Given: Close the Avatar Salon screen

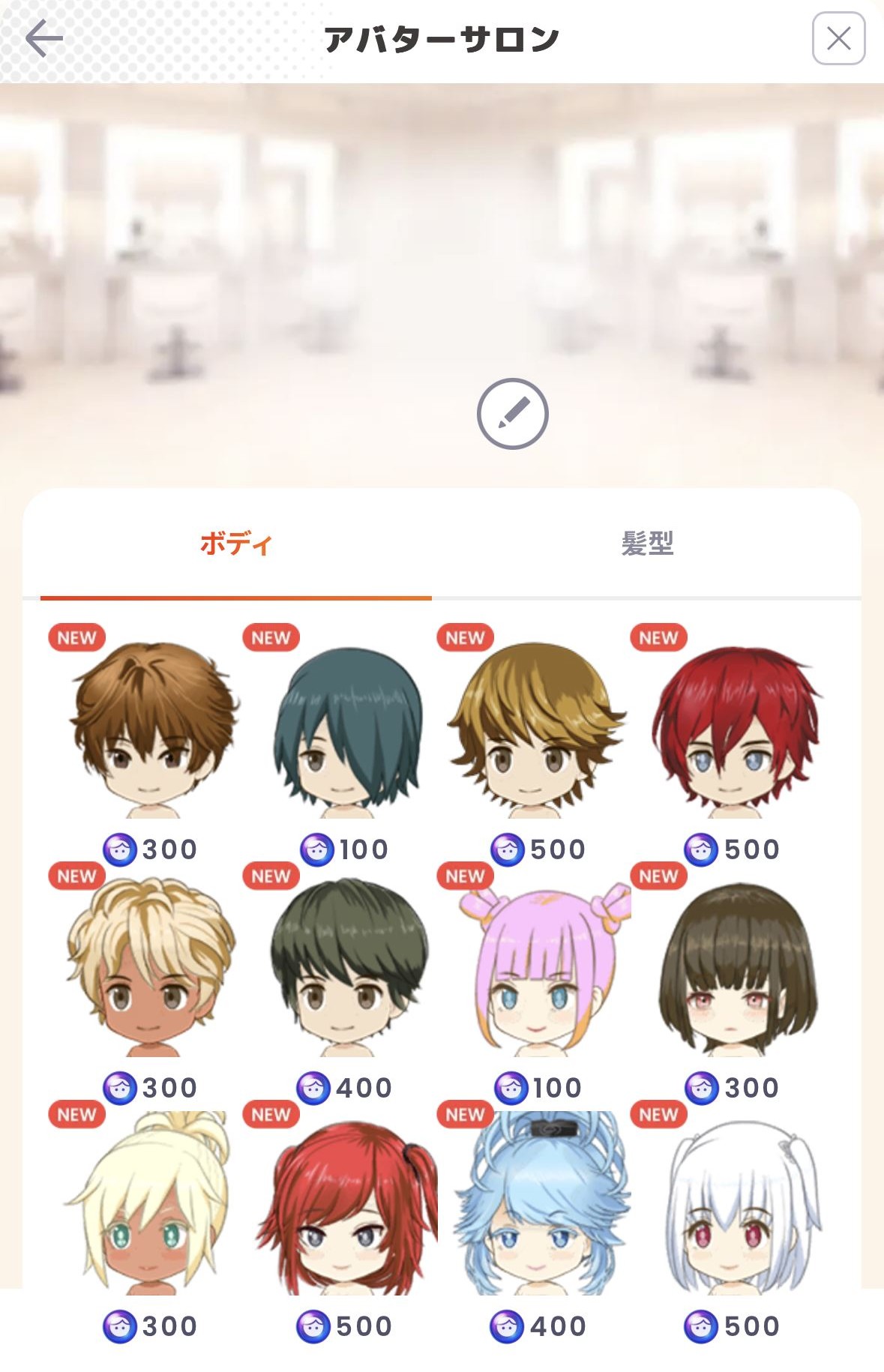Looking at the screenshot, I should (x=838, y=38).
